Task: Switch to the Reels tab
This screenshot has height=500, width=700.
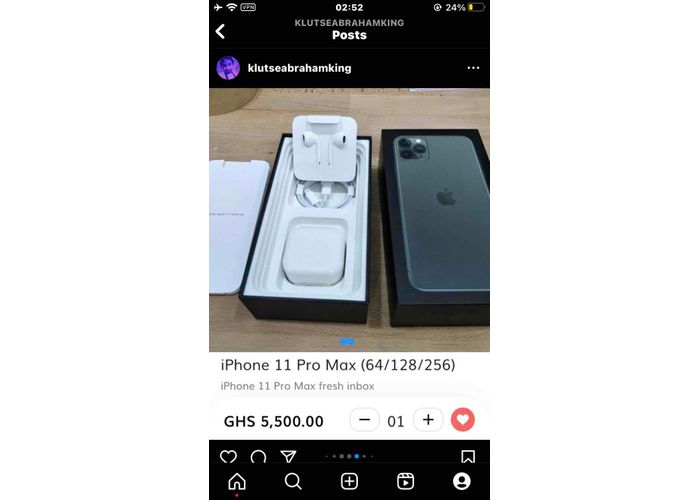Action: click(x=405, y=481)
